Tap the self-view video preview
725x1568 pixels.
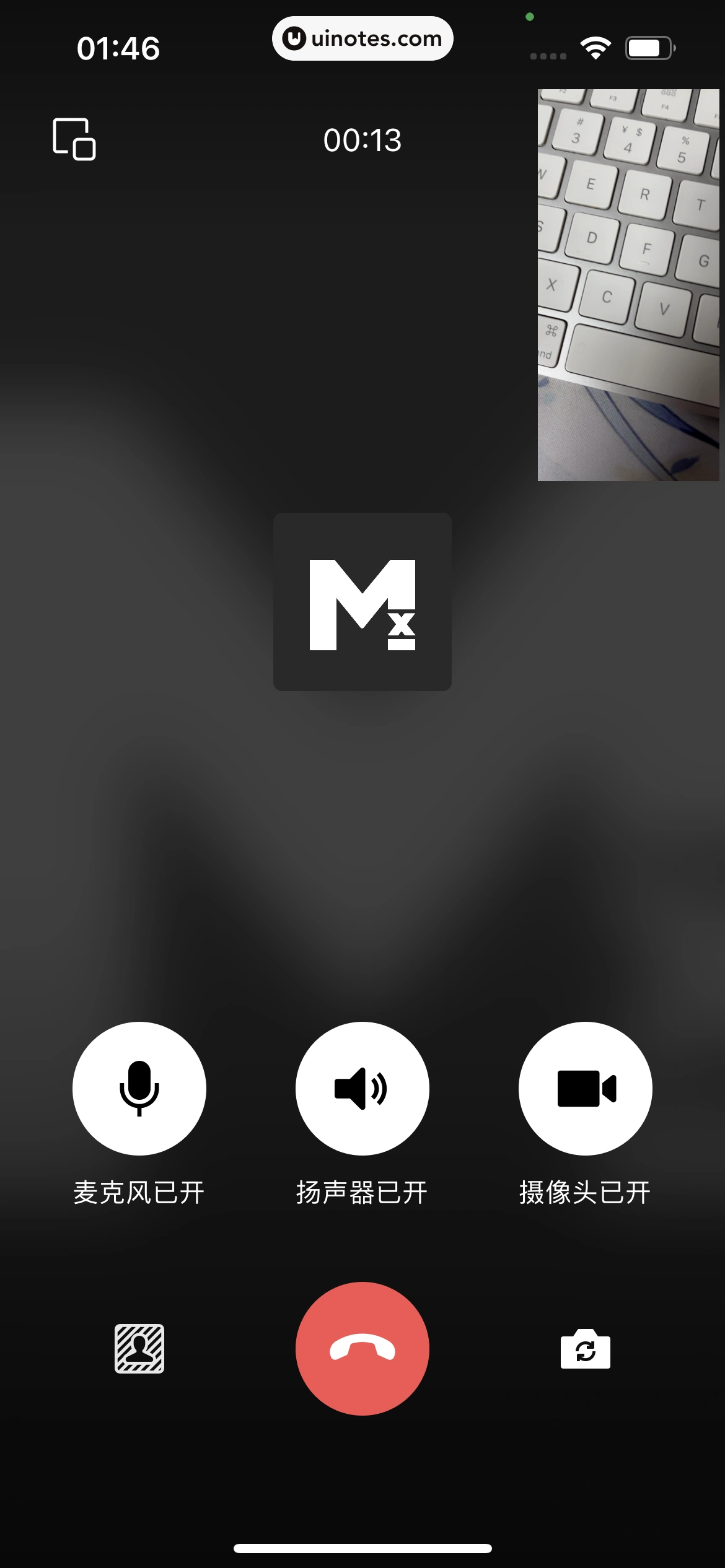point(628,285)
